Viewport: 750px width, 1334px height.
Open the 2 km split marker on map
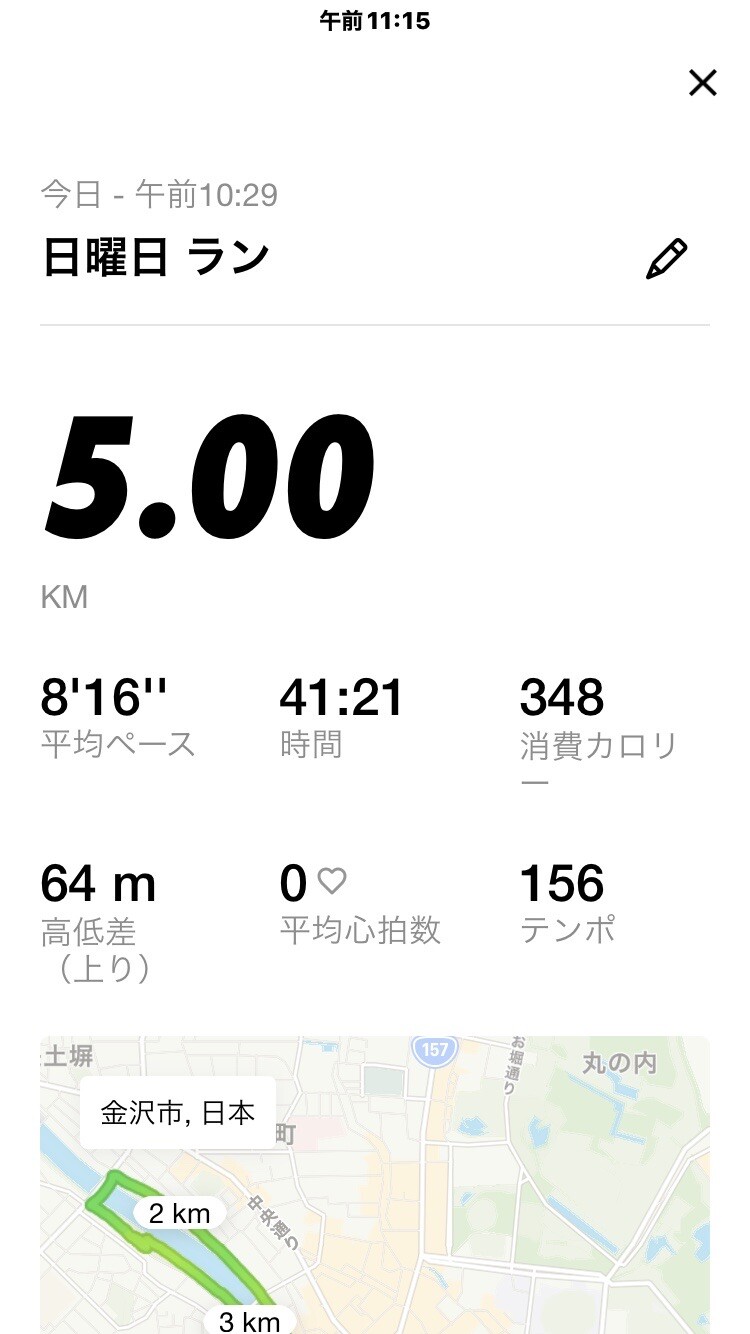pyautogui.click(x=180, y=1214)
